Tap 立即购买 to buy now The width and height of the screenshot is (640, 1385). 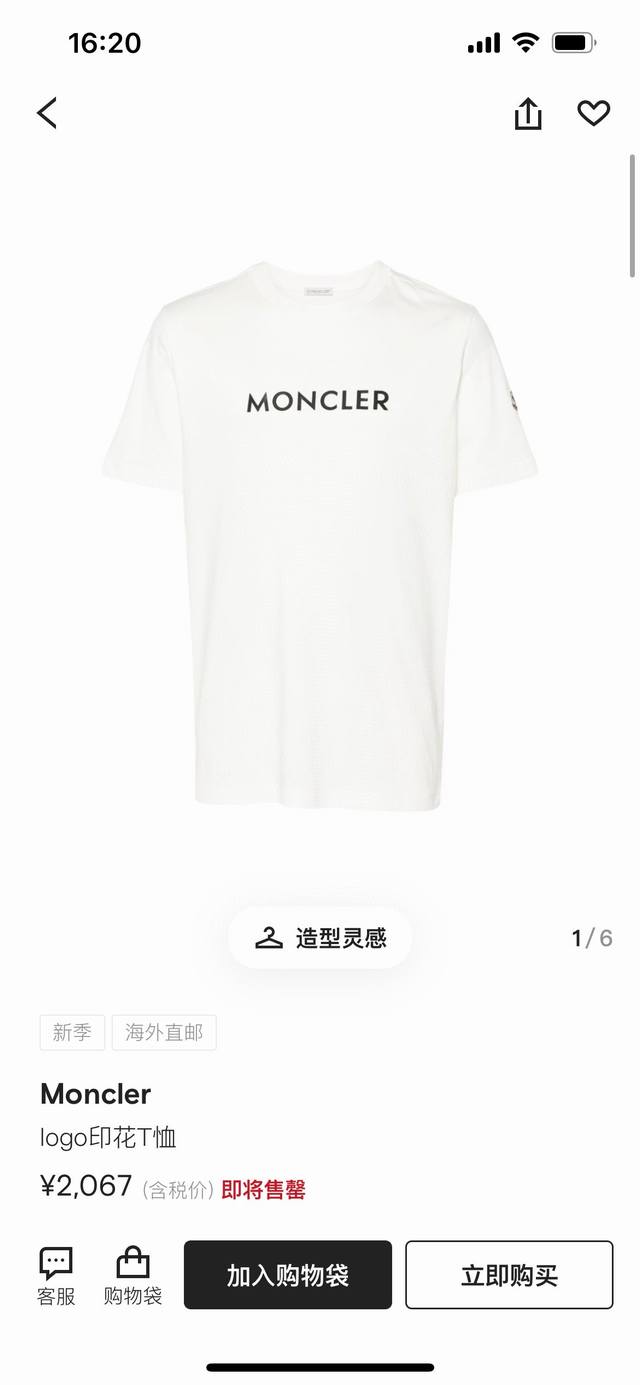tap(509, 1275)
